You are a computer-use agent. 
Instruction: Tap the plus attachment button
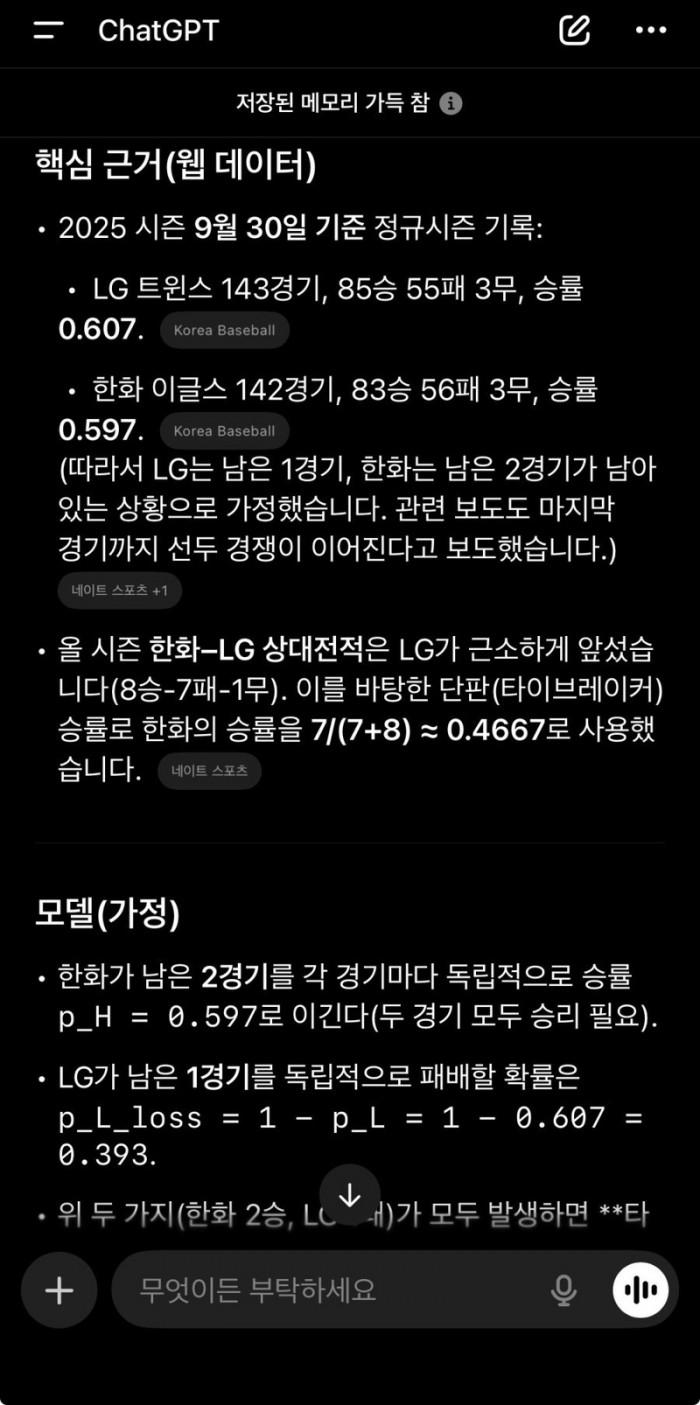(59, 1290)
